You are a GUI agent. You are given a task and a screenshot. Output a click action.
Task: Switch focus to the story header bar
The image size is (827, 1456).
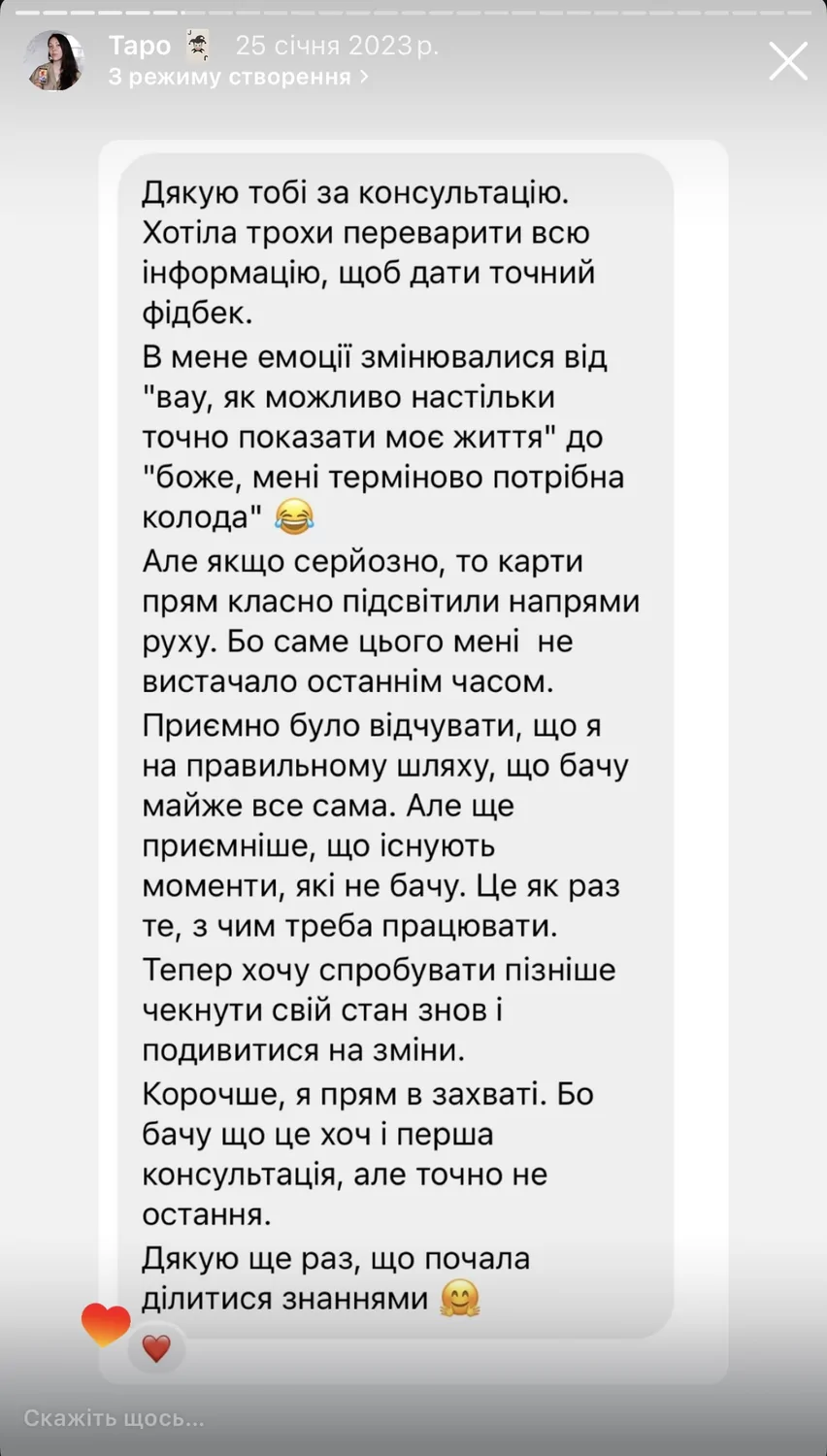tap(413, 58)
